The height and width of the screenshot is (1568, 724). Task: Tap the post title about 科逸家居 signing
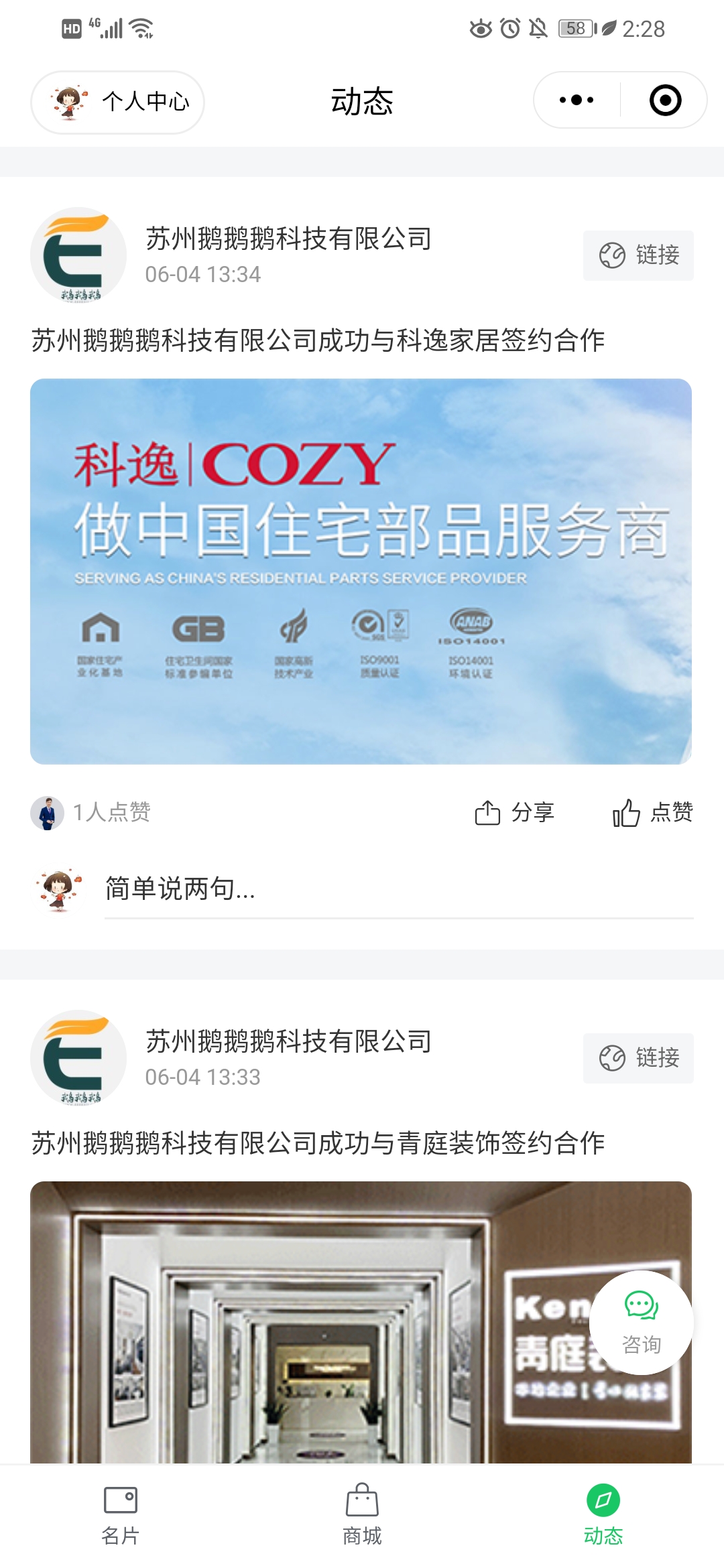[318, 342]
